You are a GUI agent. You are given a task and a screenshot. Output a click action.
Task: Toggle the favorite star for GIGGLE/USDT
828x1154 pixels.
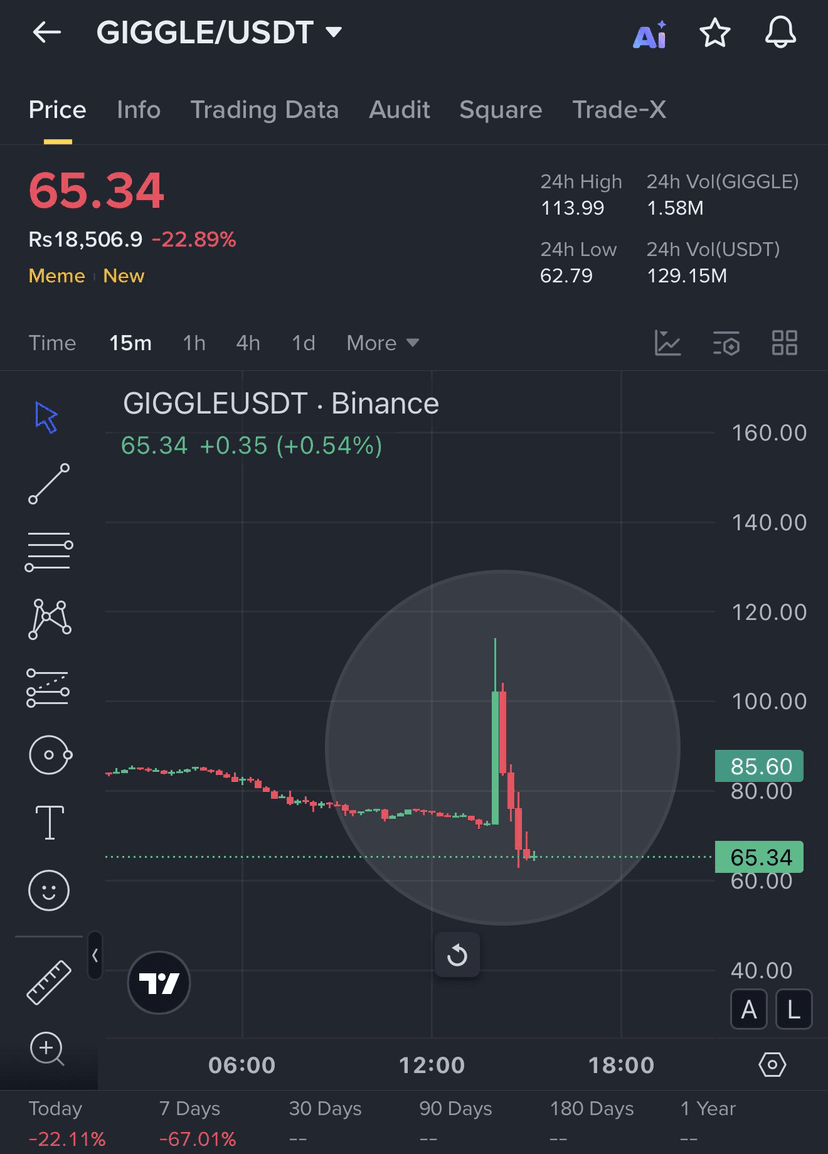click(715, 33)
